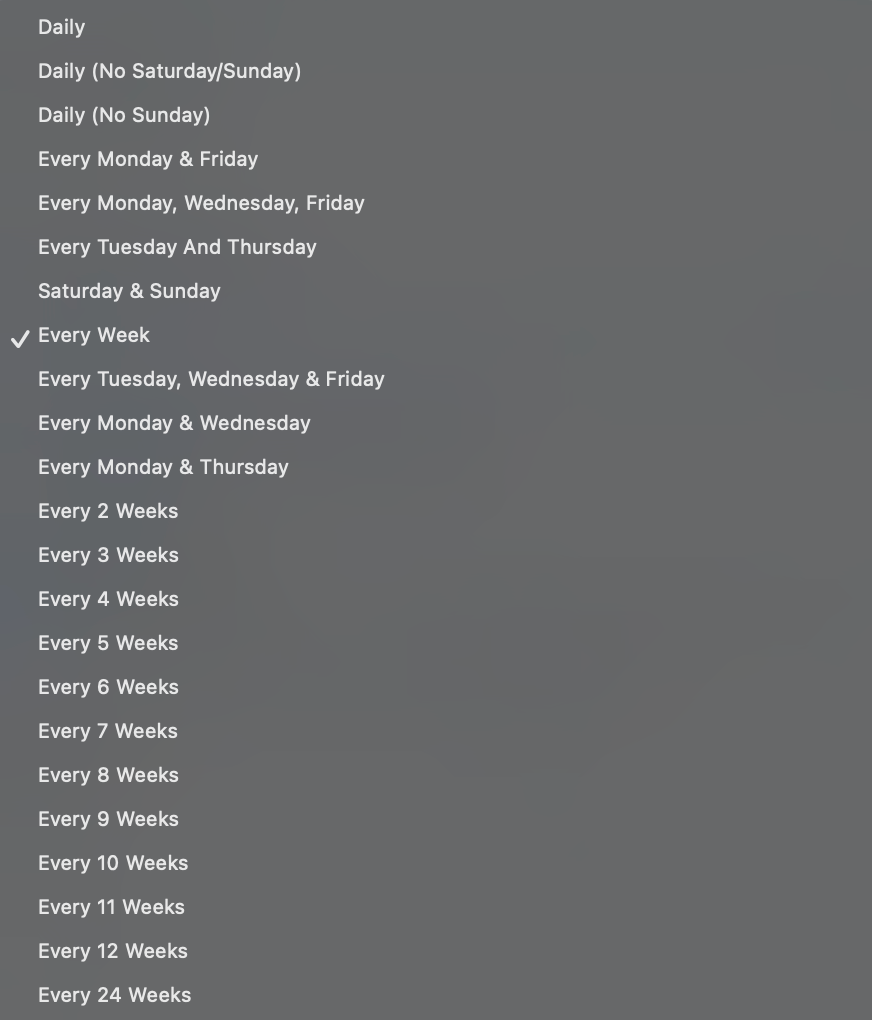The image size is (872, 1020).
Task: Select Every 5 Weeks
Action: (x=108, y=643)
